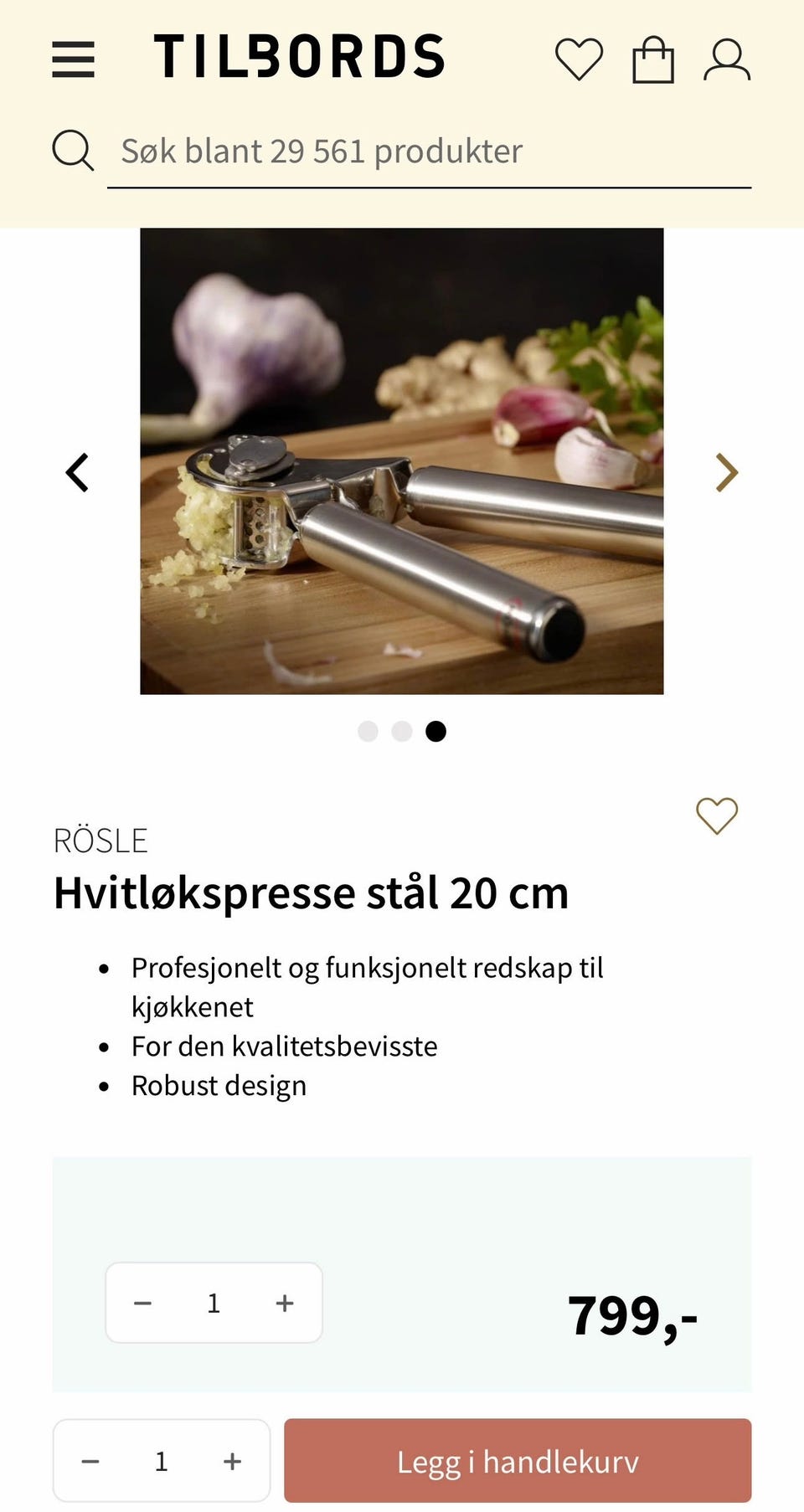This screenshot has height=1512, width=804.
Task: Open the wishlist heart in header
Action: tap(579, 59)
